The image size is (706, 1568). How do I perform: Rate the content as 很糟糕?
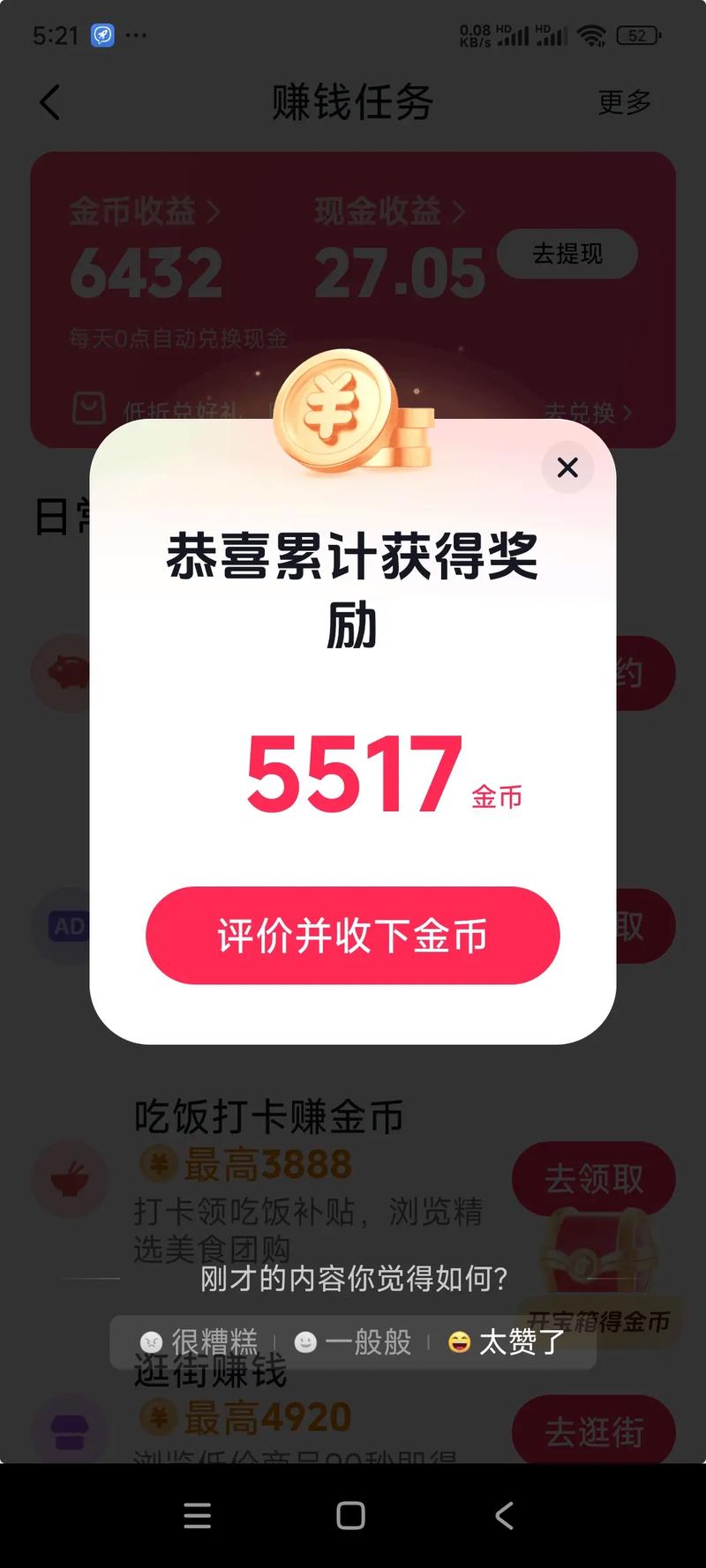coord(199,1342)
